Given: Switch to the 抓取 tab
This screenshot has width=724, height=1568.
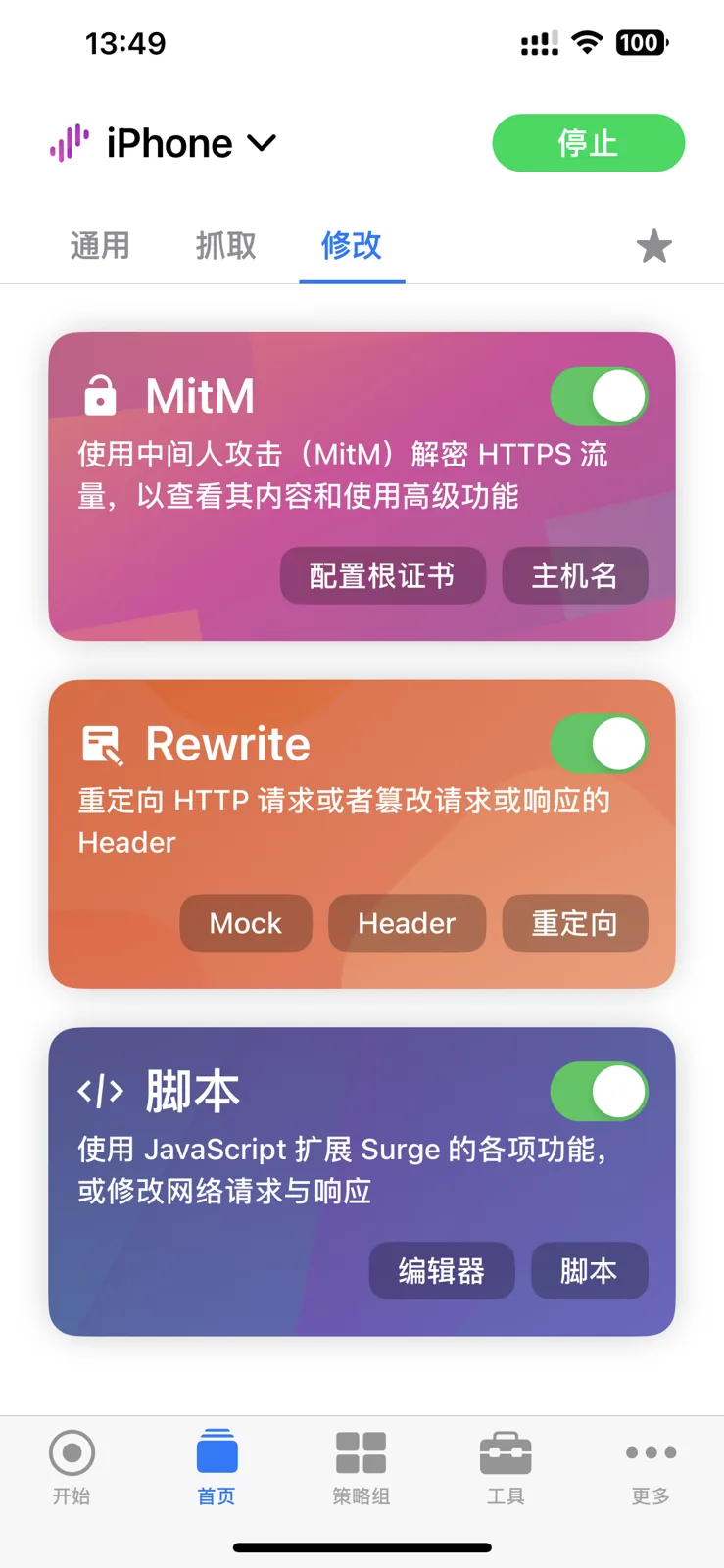Looking at the screenshot, I should [225, 245].
